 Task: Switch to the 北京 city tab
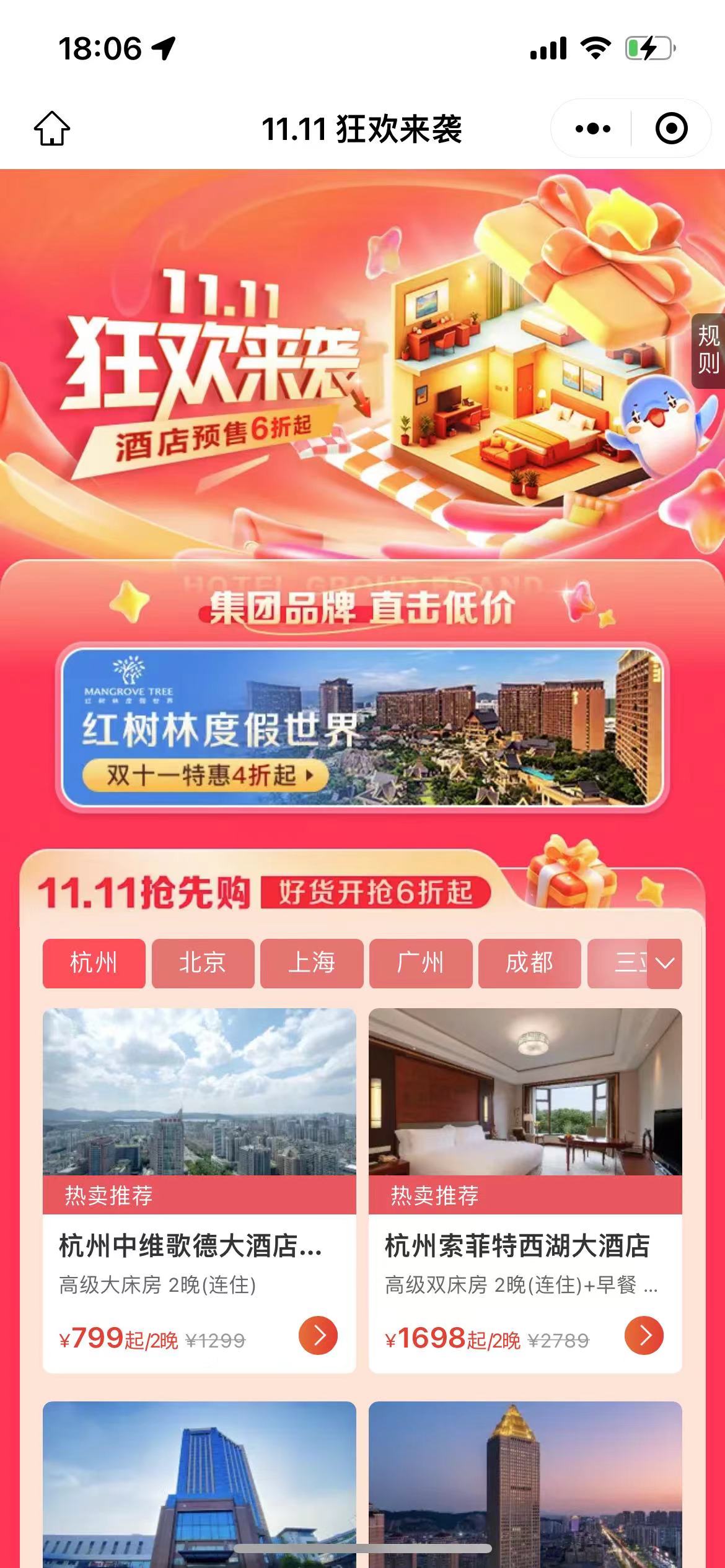tap(203, 963)
